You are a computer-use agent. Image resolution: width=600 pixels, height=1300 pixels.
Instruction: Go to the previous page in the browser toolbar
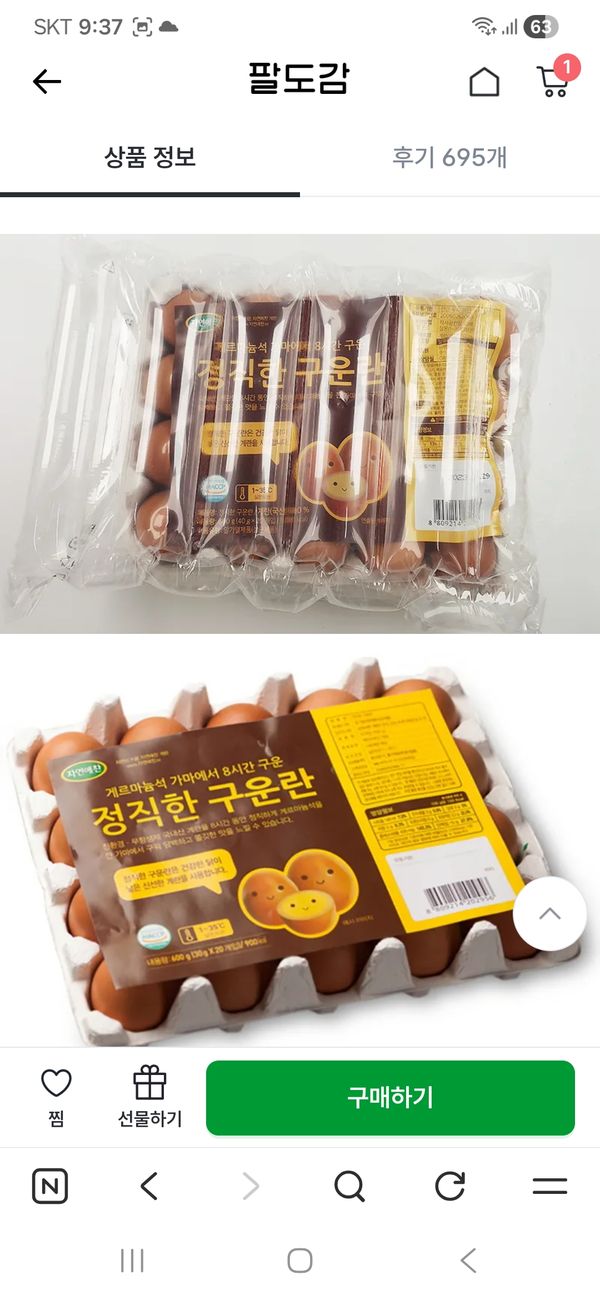pos(149,1187)
